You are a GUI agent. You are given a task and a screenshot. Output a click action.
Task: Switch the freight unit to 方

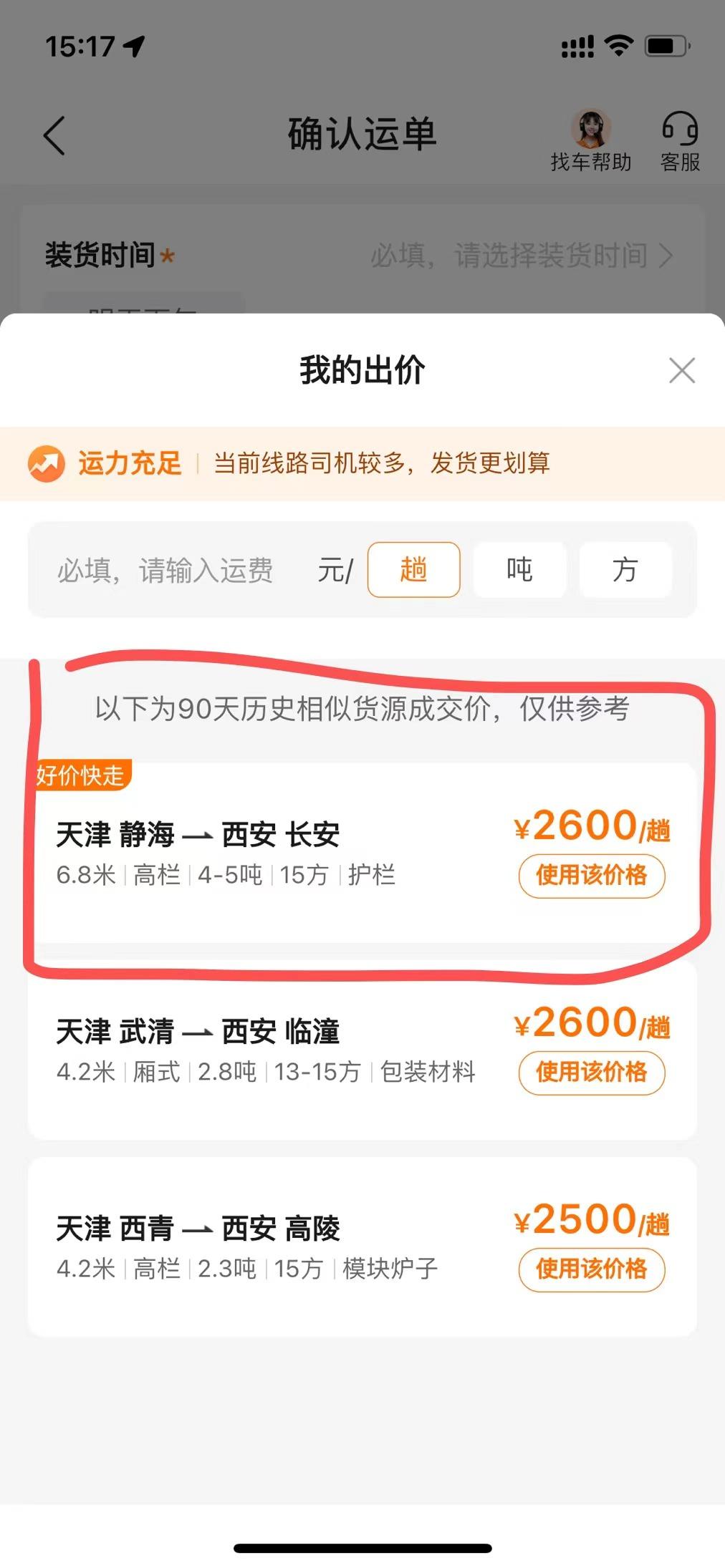click(625, 569)
